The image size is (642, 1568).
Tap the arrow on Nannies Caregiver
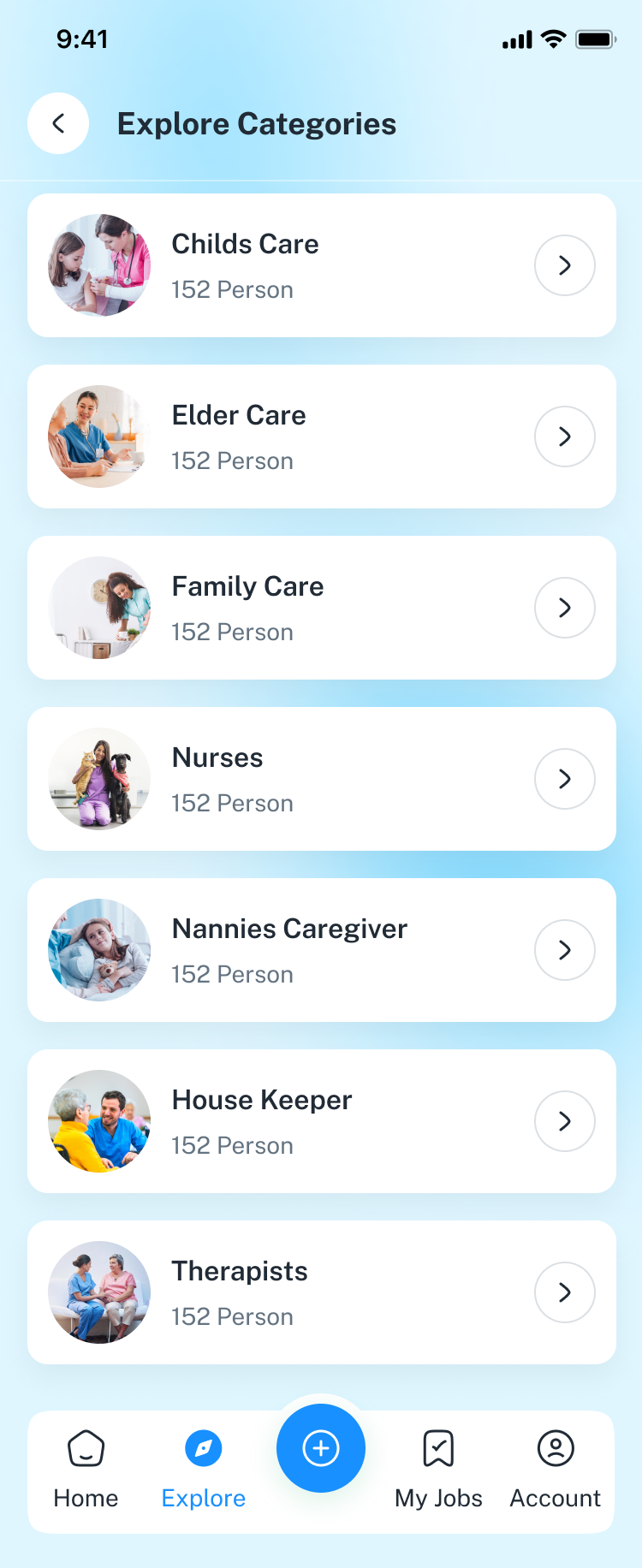[564, 950]
